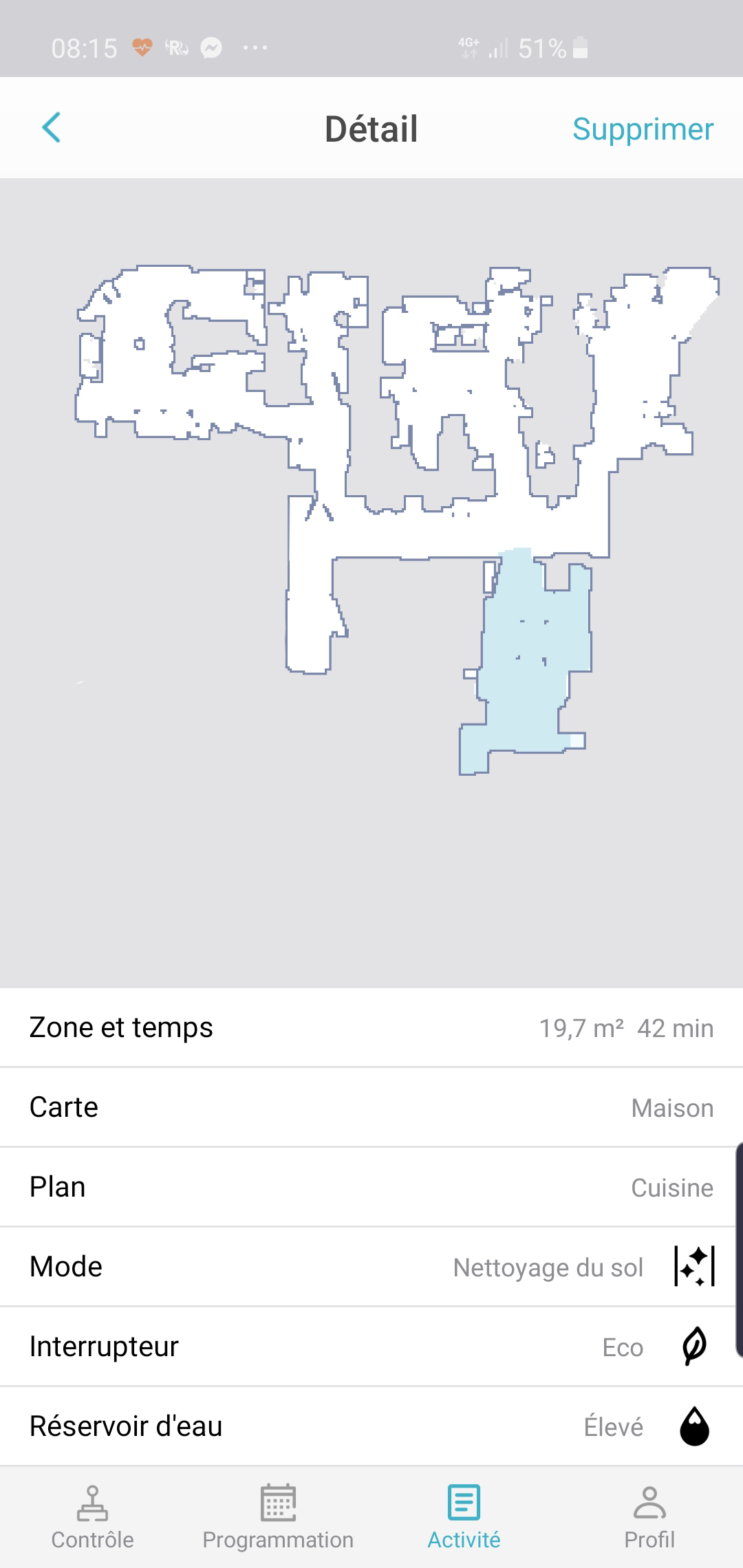Tap Supprimer to delete this record
Screen dimensions: 743x1568
point(643,129)
